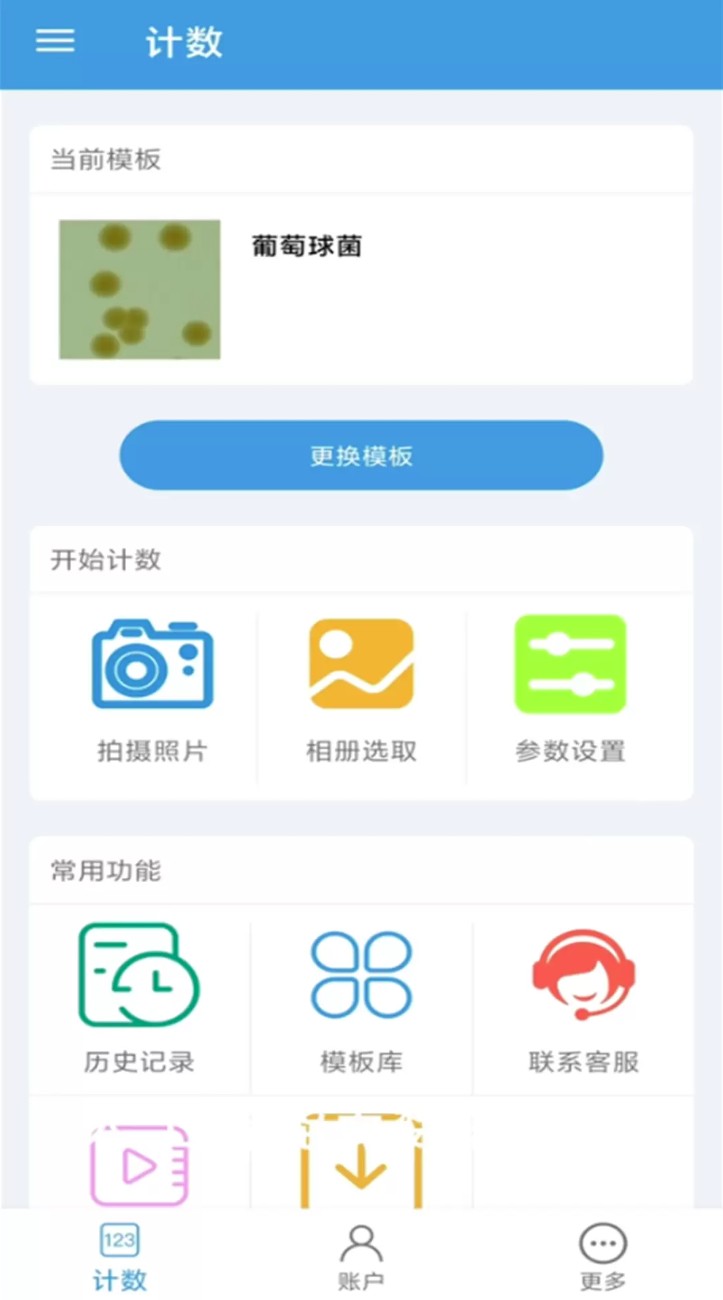Contact support via 联系客服

pyautogui.click(x=583, y=1000)
